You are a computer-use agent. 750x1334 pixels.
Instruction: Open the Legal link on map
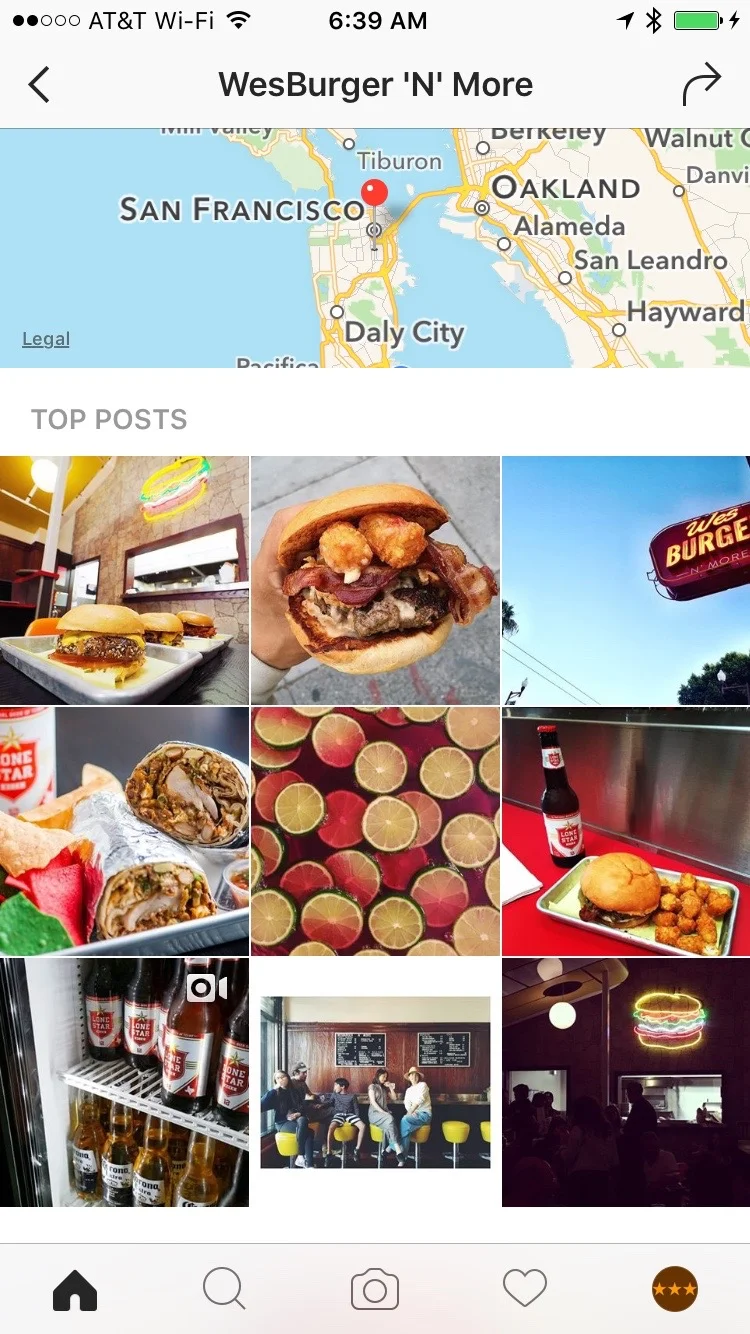46,339
